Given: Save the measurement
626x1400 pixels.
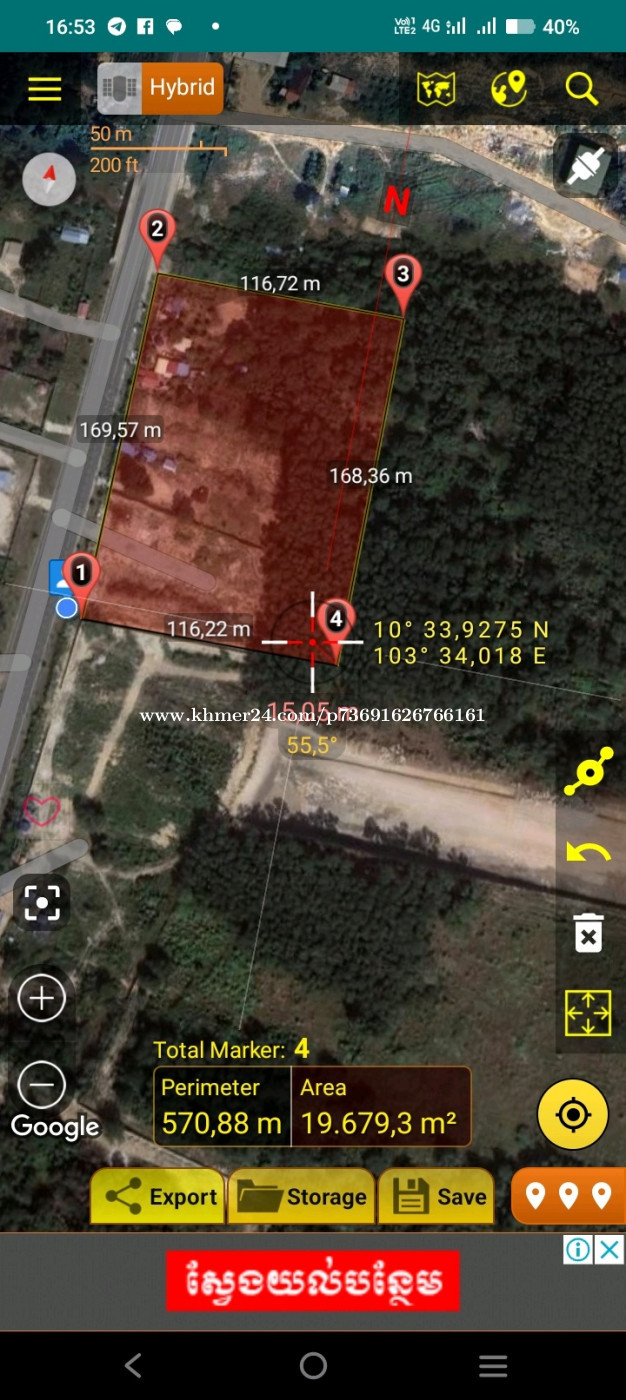Looking at the screenshot, I should (437, 1197).
